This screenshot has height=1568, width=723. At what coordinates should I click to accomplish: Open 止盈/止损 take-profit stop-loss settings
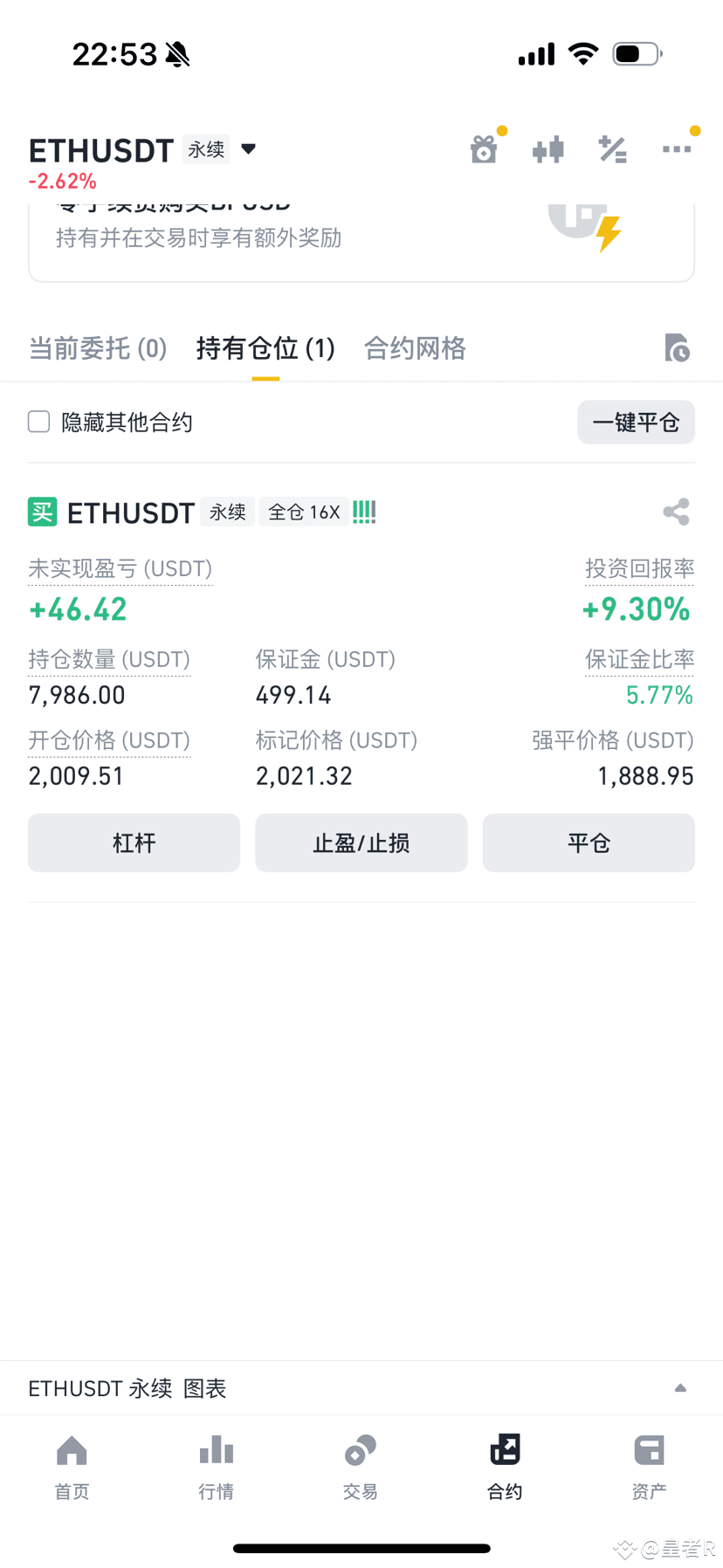(x=361, y=842)
